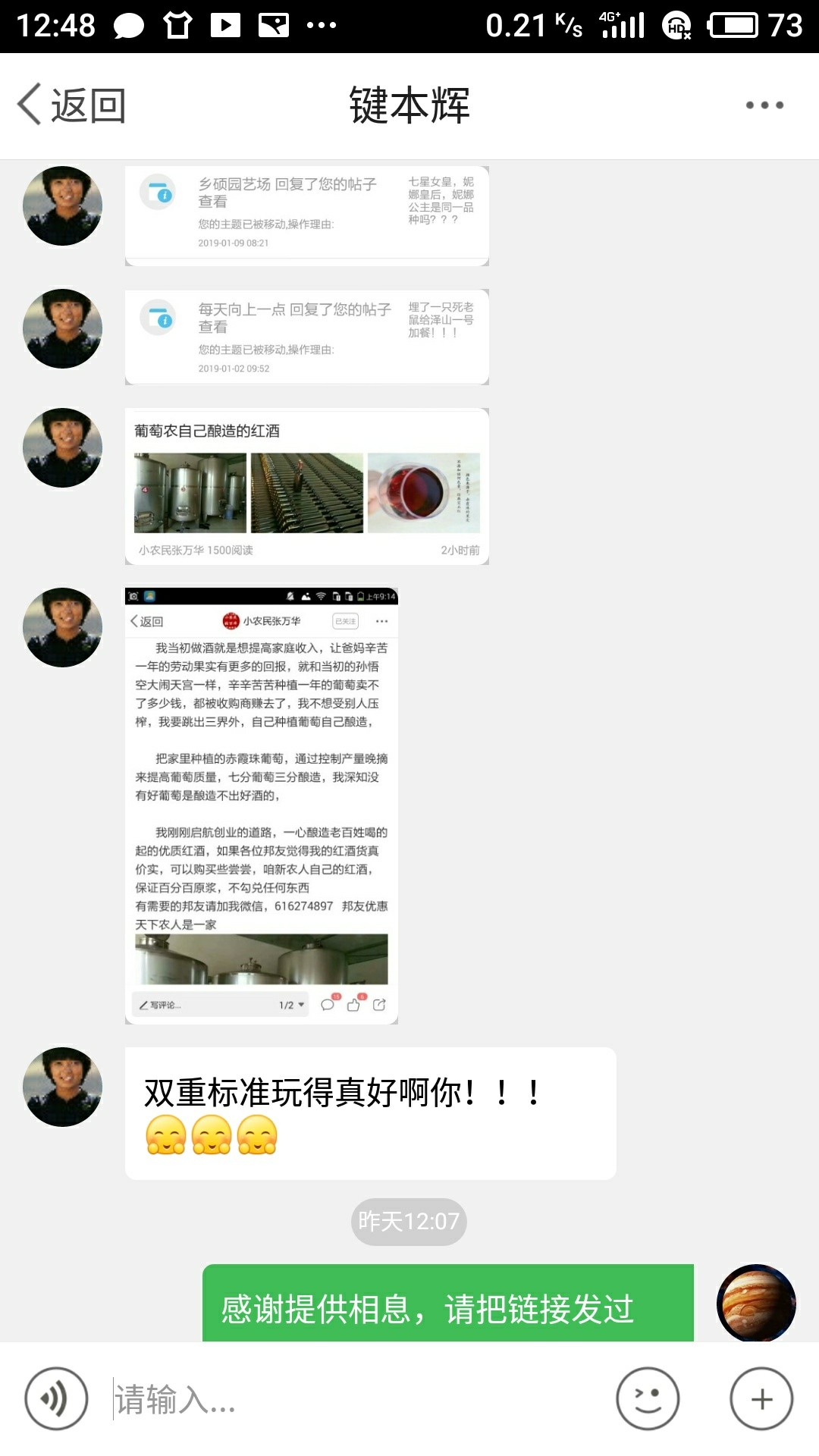View the 葡萄农自己酿造的红酒 image
Image resolution: width=819 pixels, height=1456 pixels.
pos(306,486)
